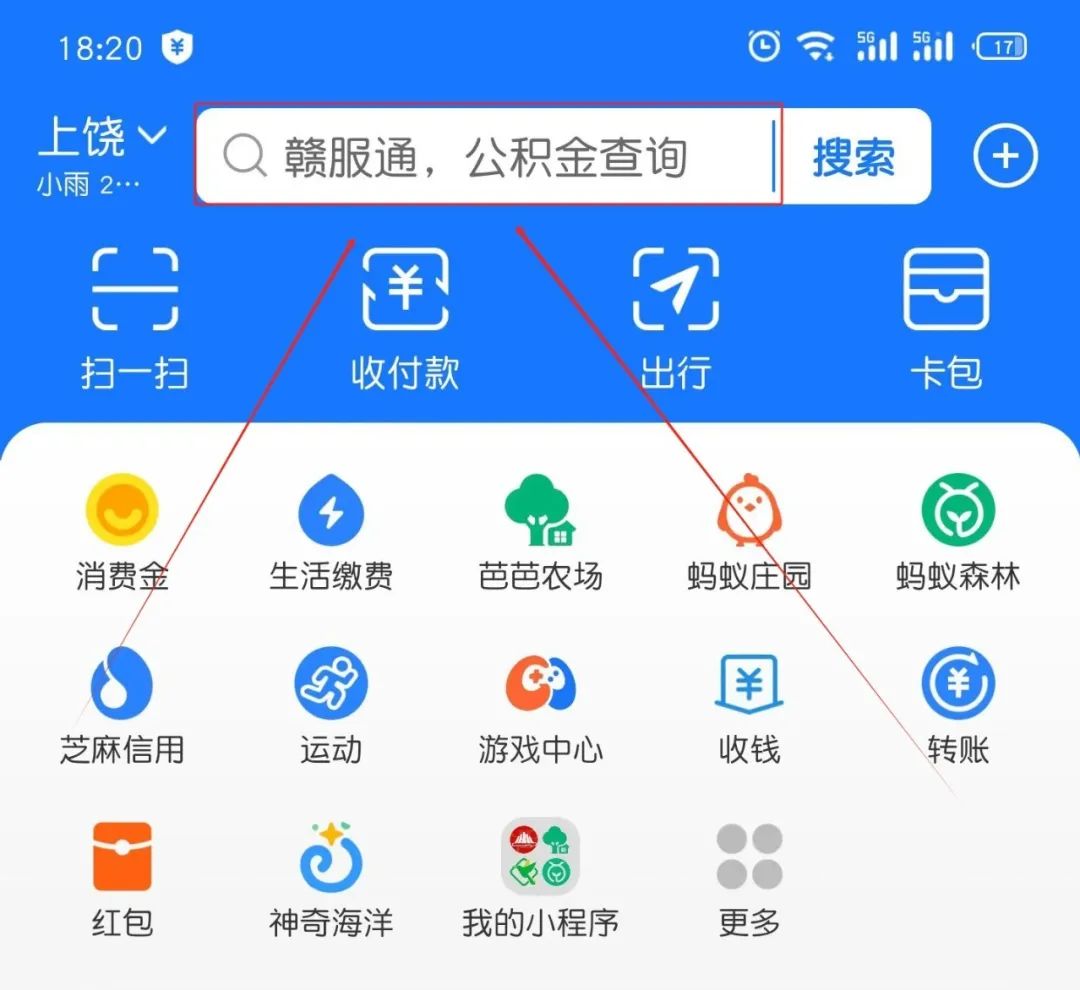
Task: Open the plus menu icon
Action: pos(1005,156)
